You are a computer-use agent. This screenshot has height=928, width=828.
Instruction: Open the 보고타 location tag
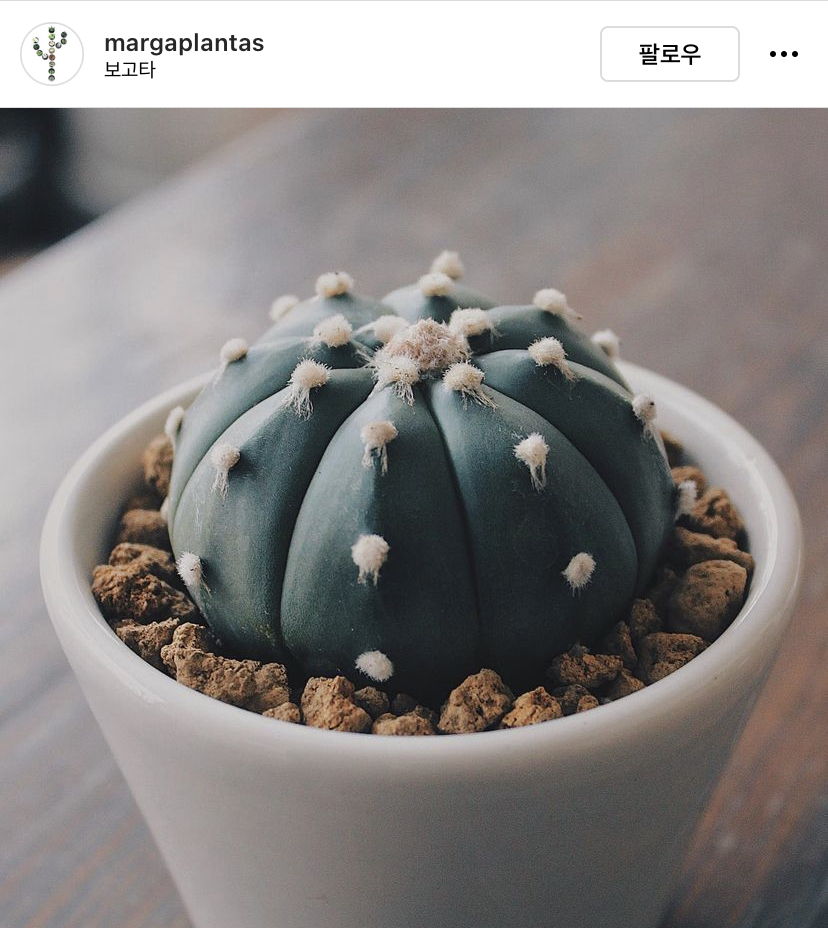[130, 71]
